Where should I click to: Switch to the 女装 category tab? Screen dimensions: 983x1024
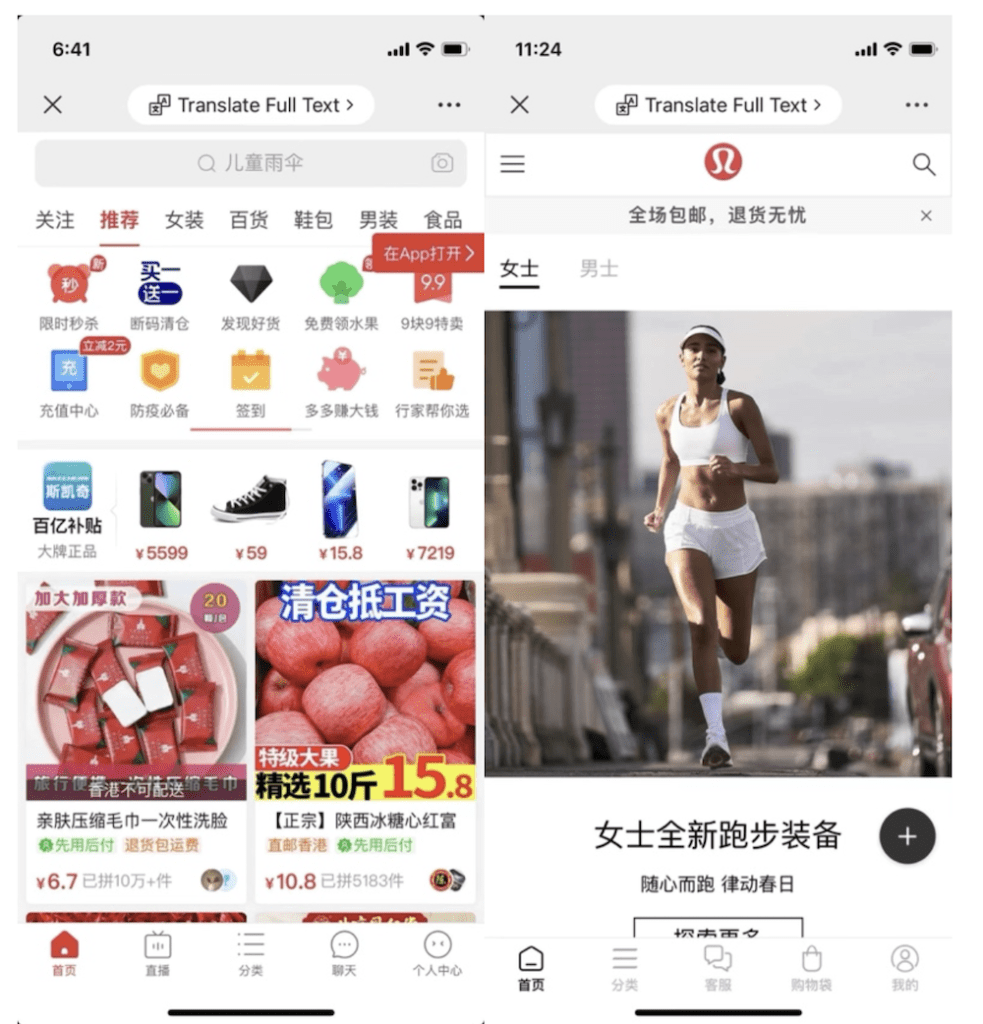pyautogui.click(x=184, y=220)
